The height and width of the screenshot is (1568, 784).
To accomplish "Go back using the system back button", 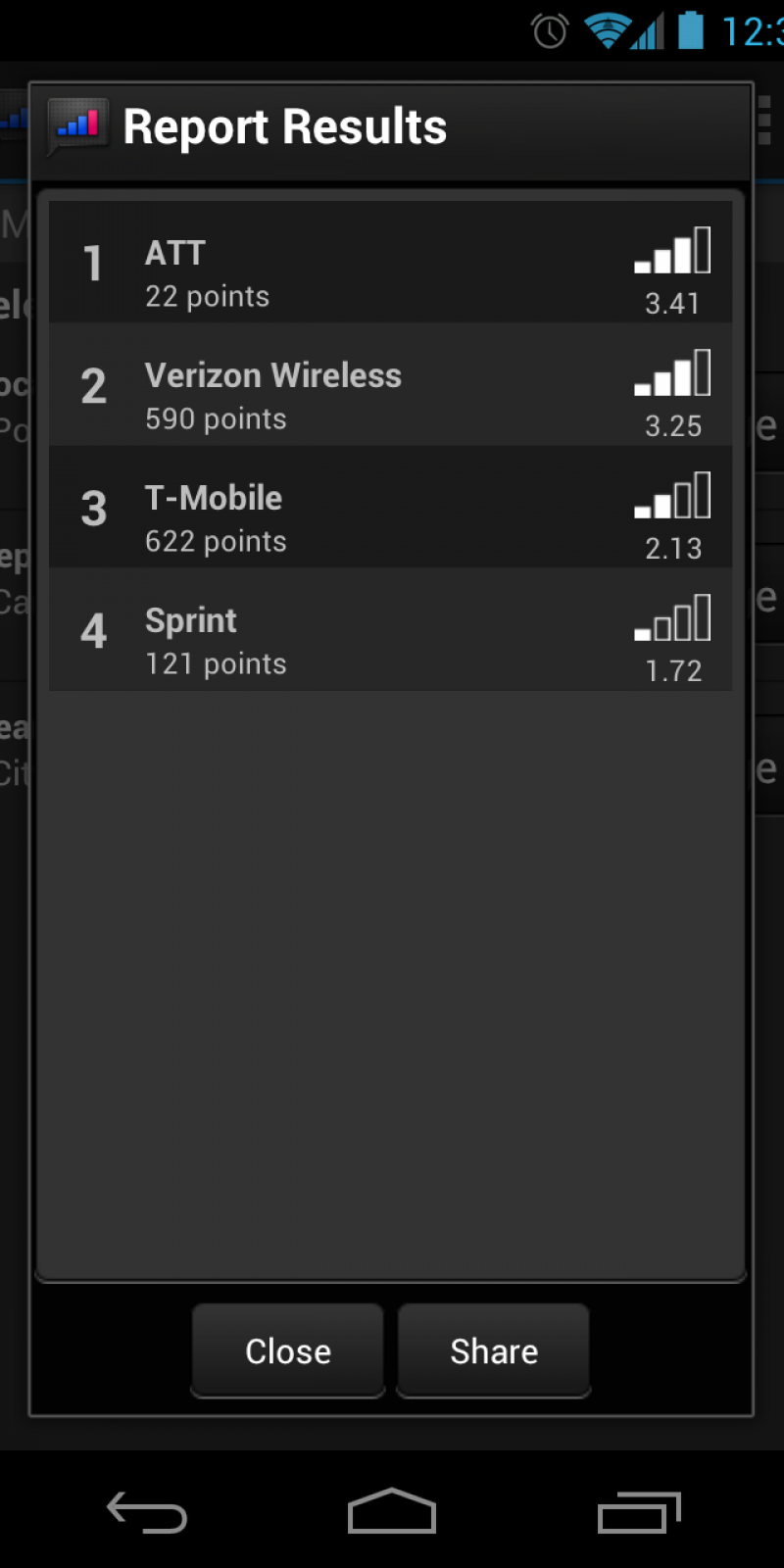I will coord(147,1512).
